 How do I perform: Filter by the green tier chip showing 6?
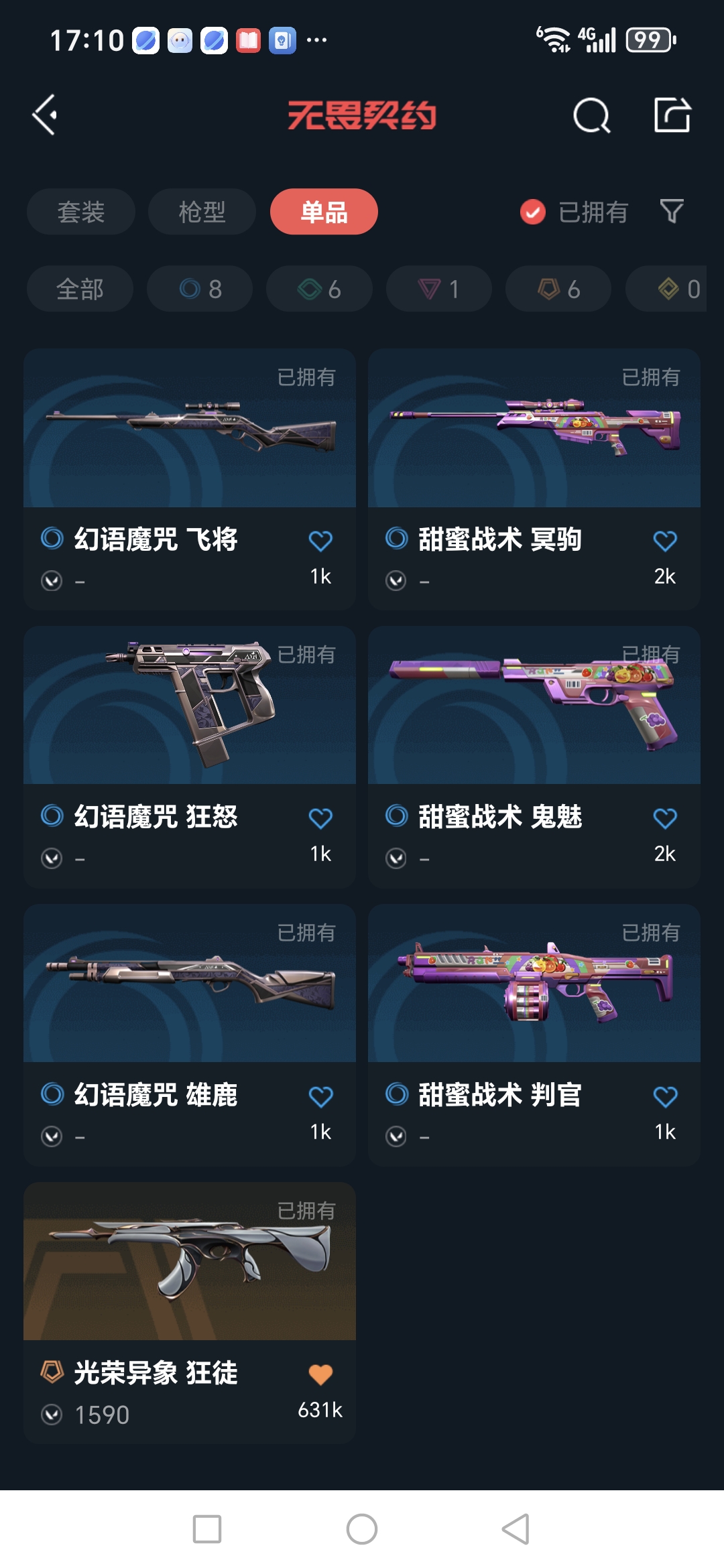click(x=319, y=289)
